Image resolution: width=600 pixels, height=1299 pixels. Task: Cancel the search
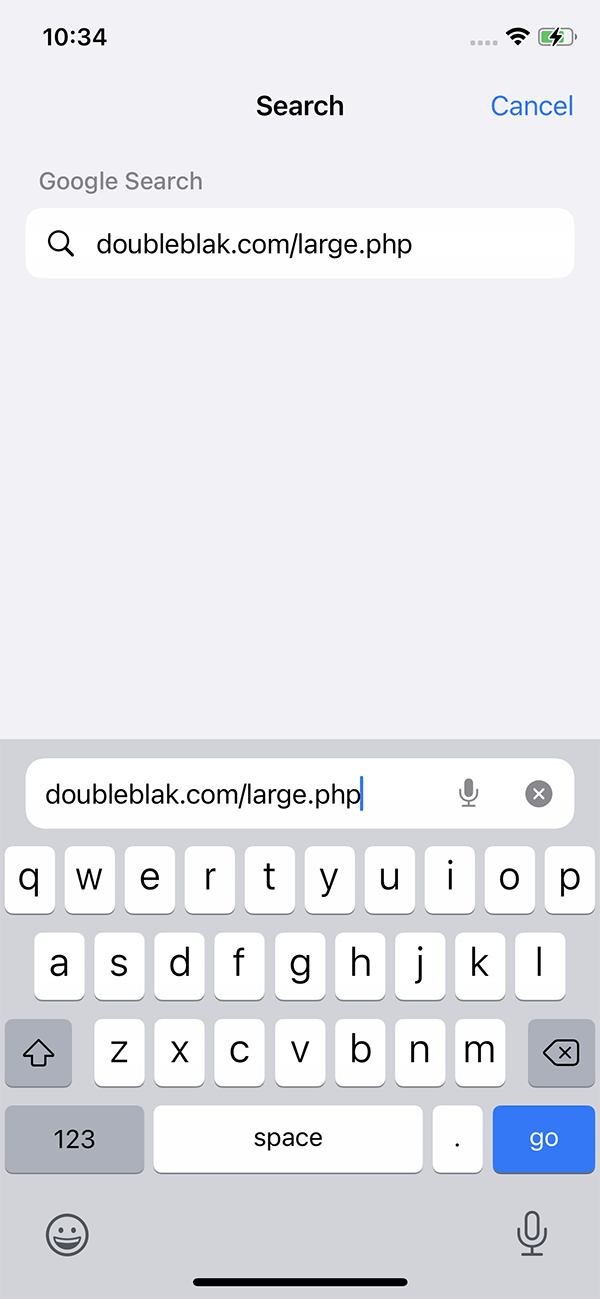pyautogui.click(x=531, y=106)
